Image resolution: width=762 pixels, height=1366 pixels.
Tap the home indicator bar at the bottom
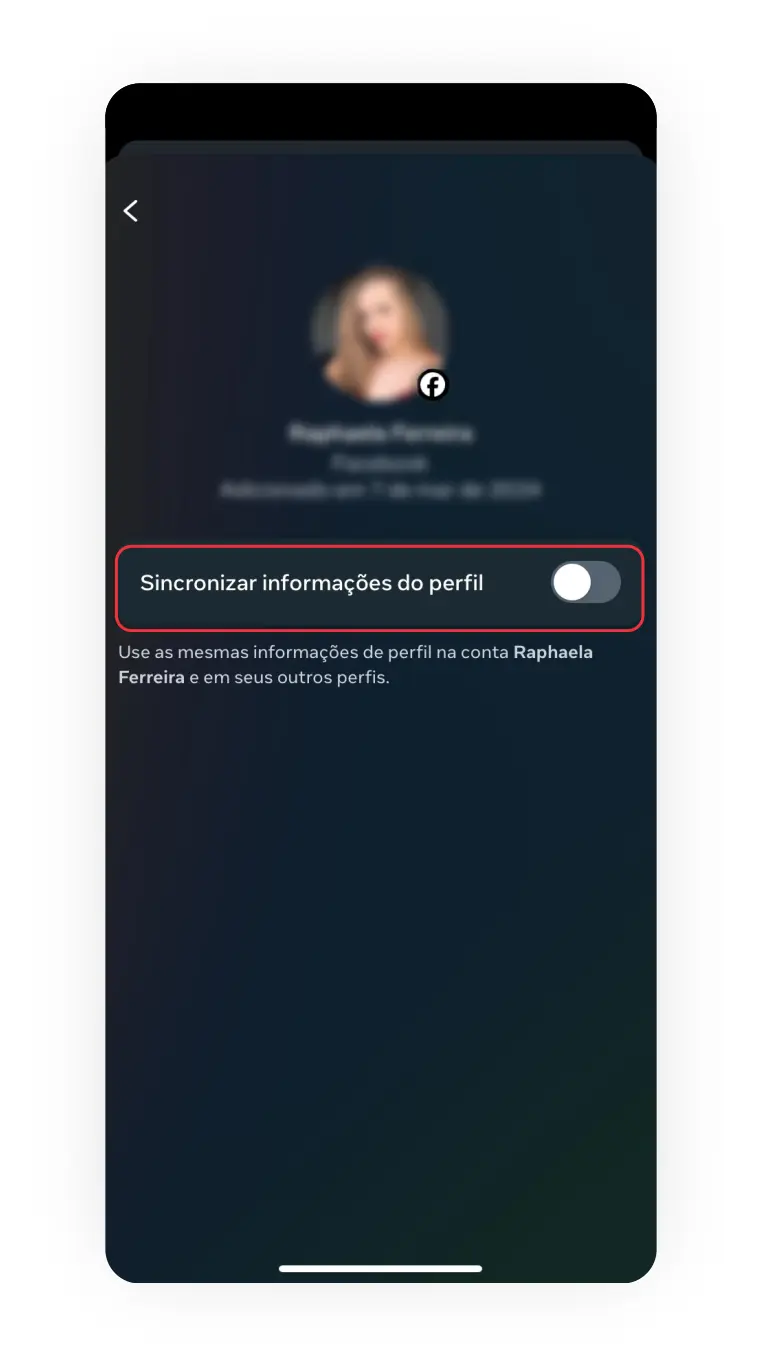point(380,1270)
